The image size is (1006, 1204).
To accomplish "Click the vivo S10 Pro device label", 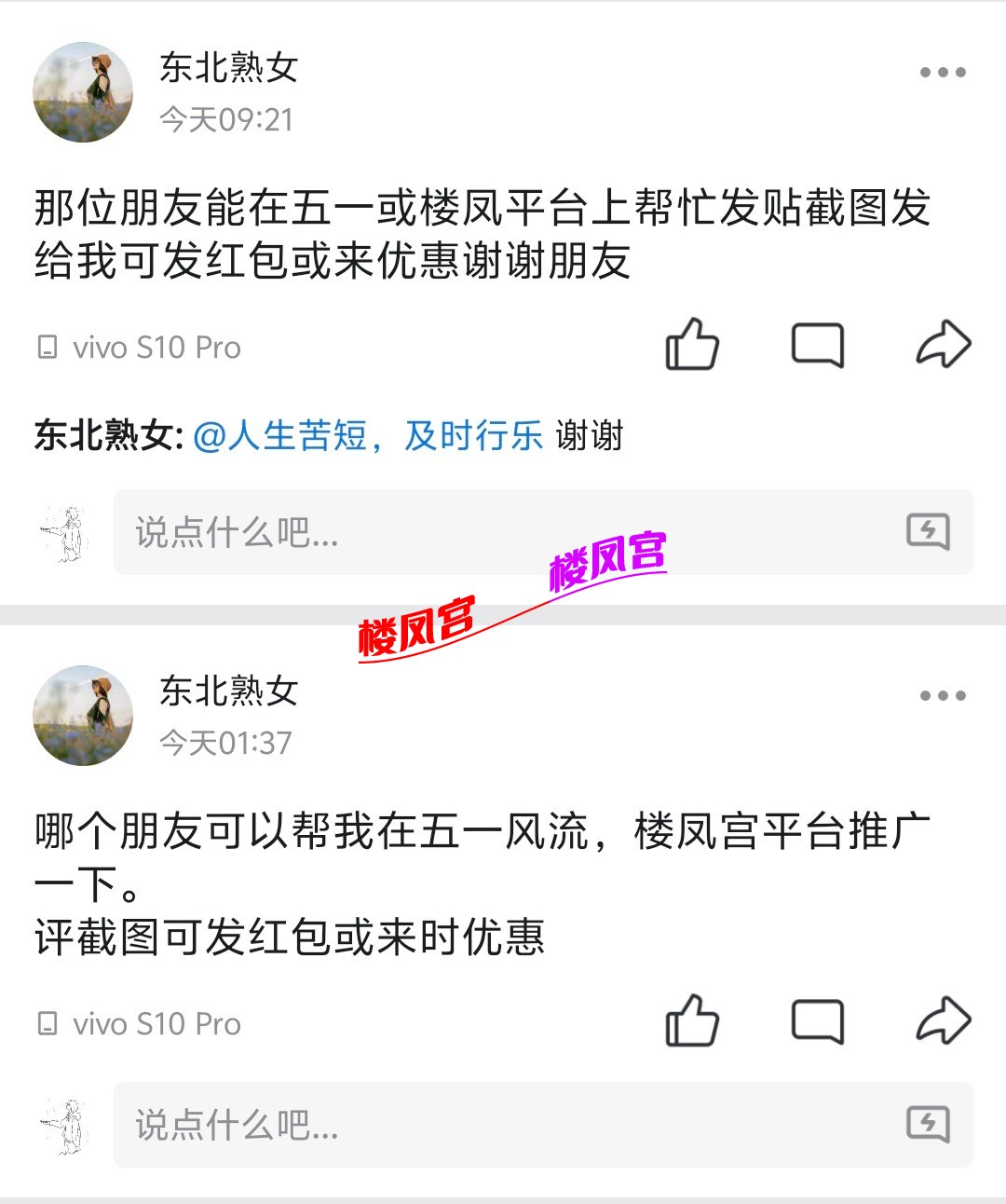I will [x=138, y=347].
